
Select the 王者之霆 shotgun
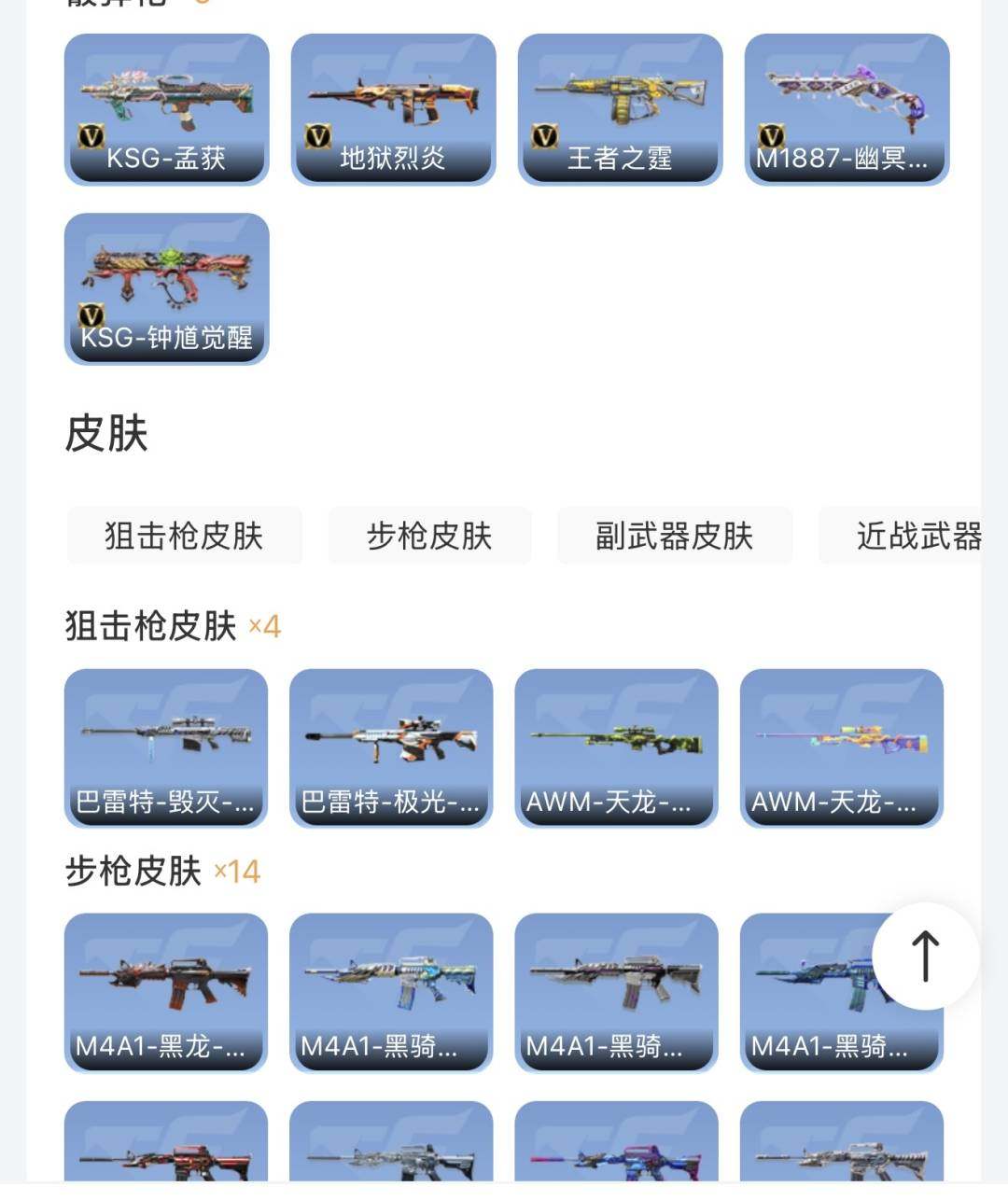618,103
